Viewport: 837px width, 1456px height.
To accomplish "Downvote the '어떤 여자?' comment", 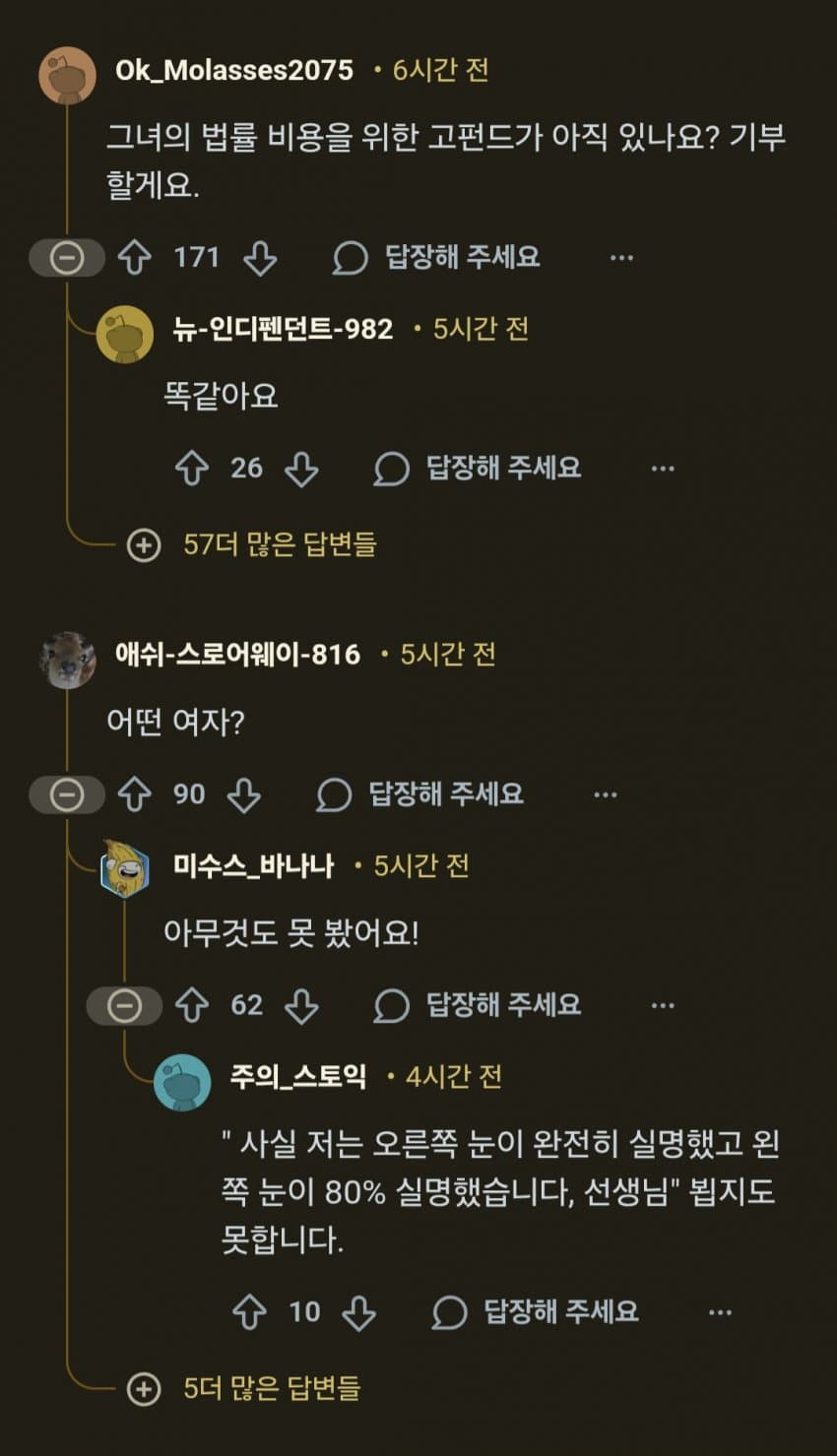I will pos(244,794).
